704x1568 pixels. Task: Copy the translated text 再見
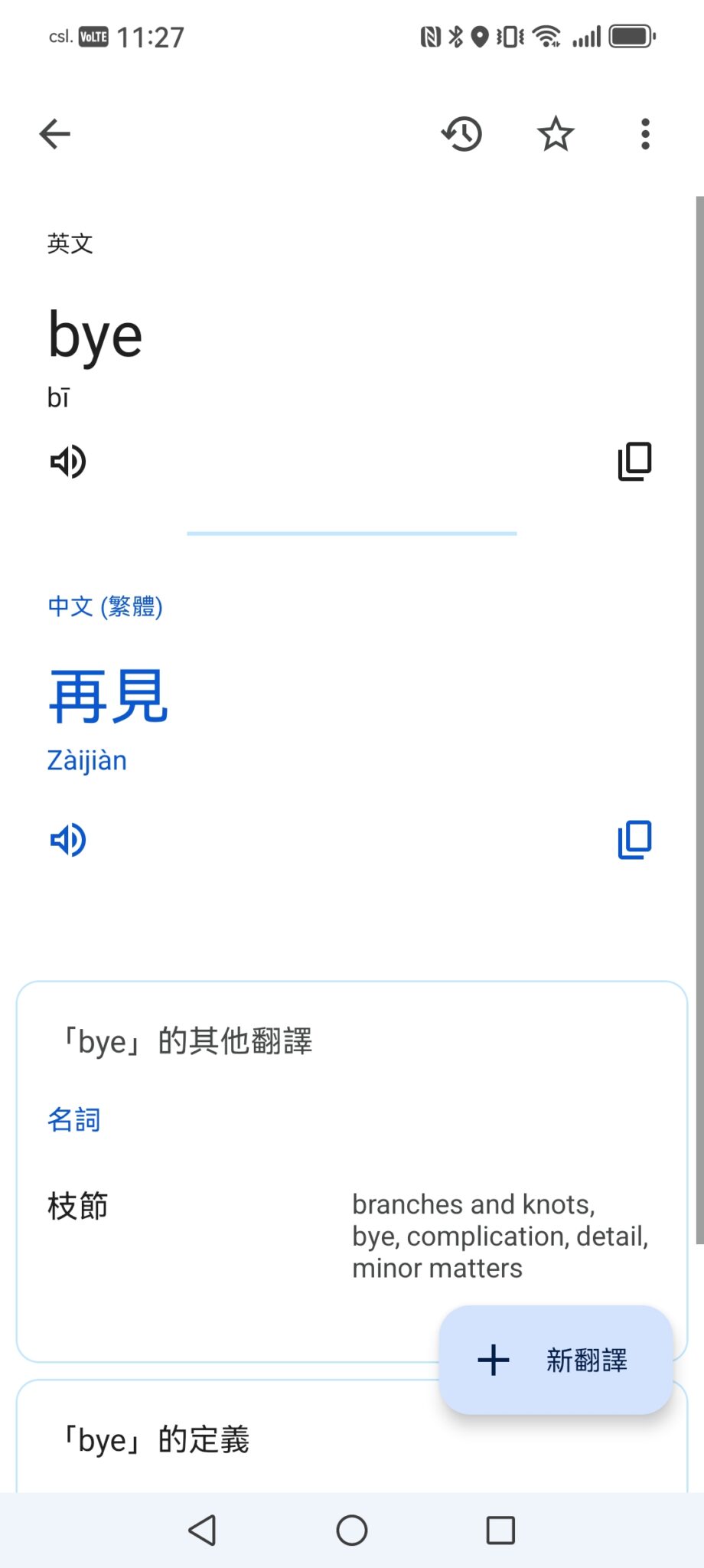634,839
